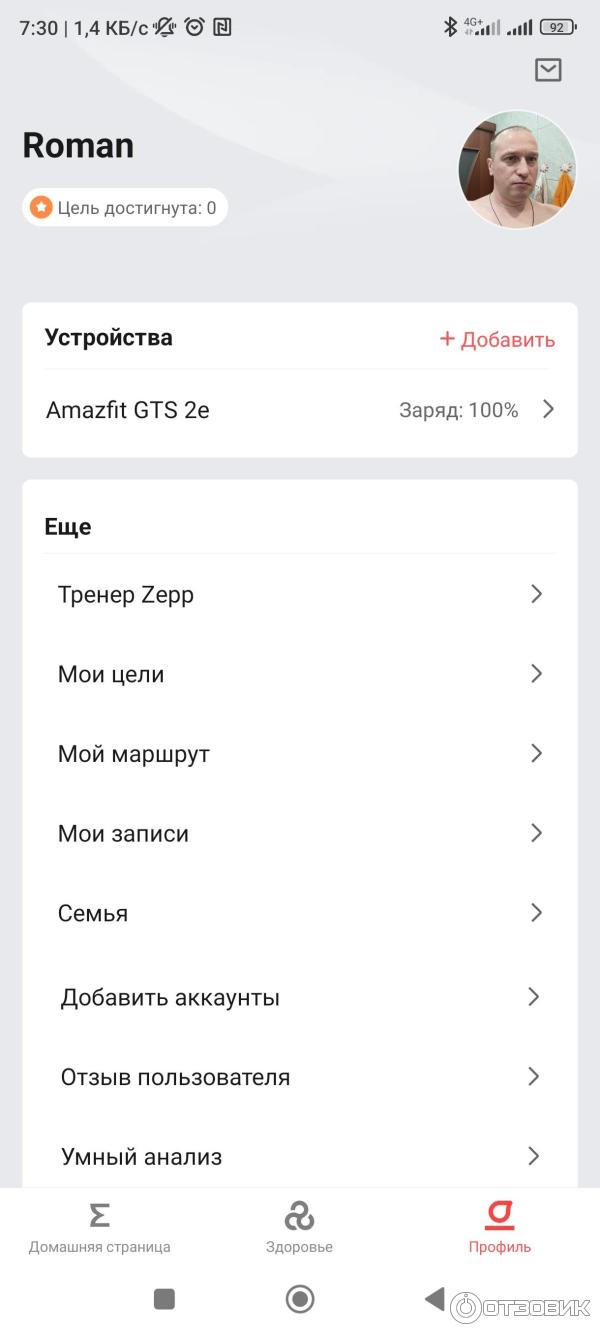Image resolution: width=600 pixels, height=1334 pixels.
Task: Tap Roman's profile avatar
Action: point(517,169)
